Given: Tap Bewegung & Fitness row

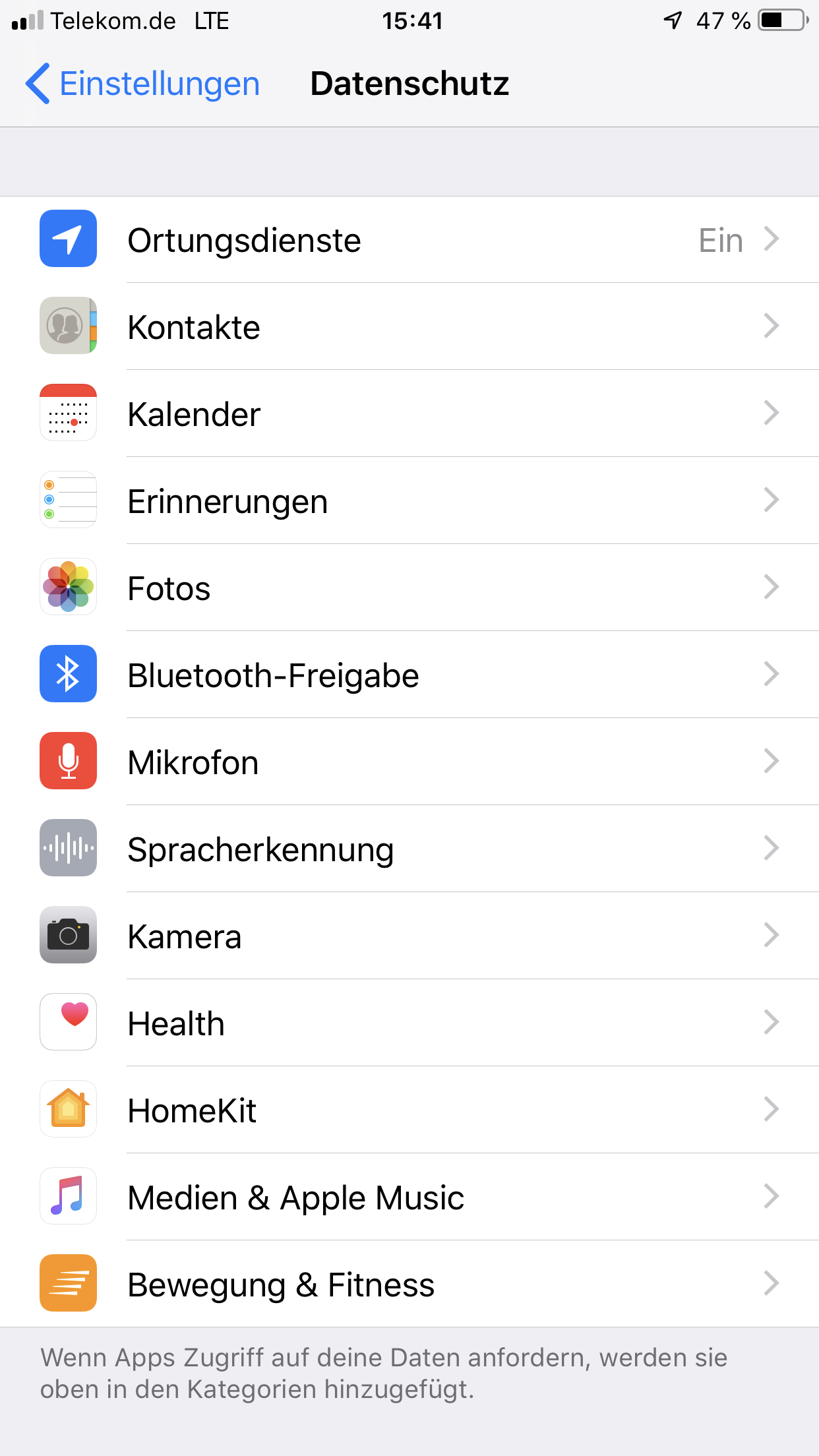Looking at the screenshot, I should point(409,1285).
